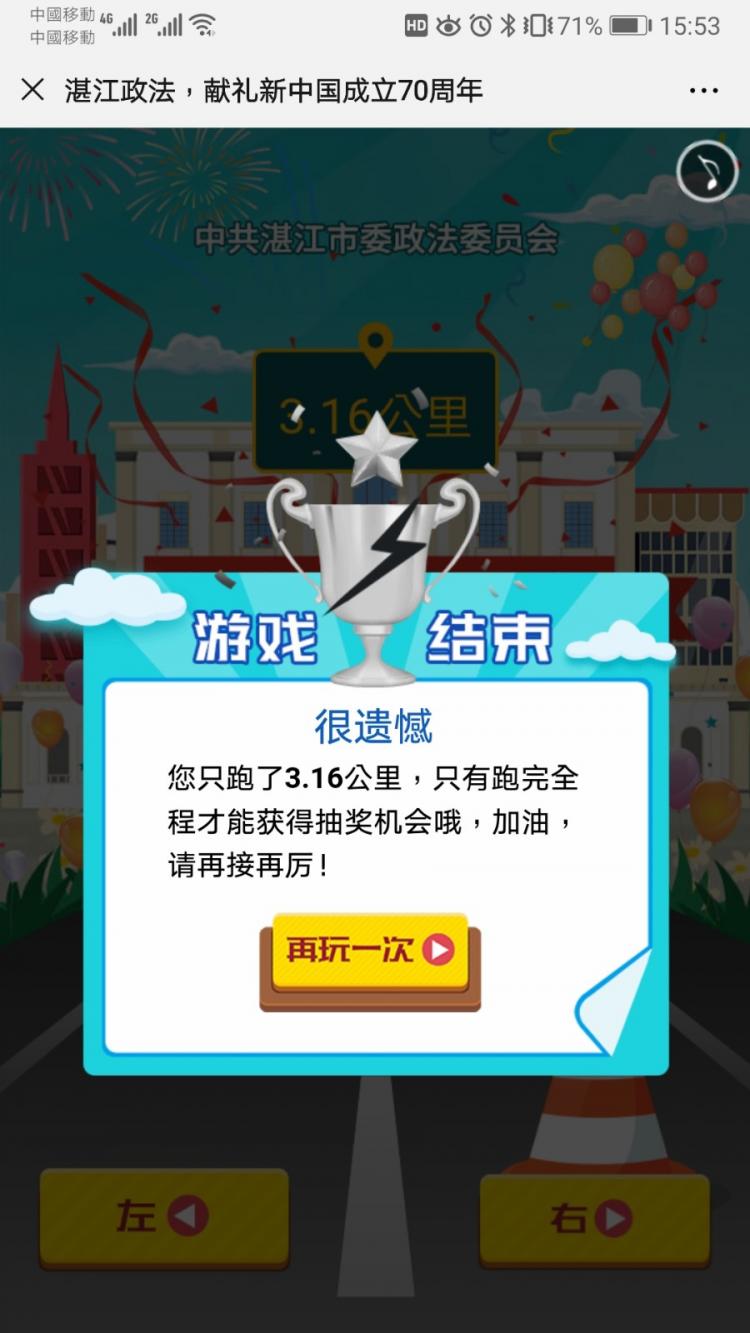Move left with the 左 button
This screenshot has width=750, height=1333.
[x=164, y=1217]
